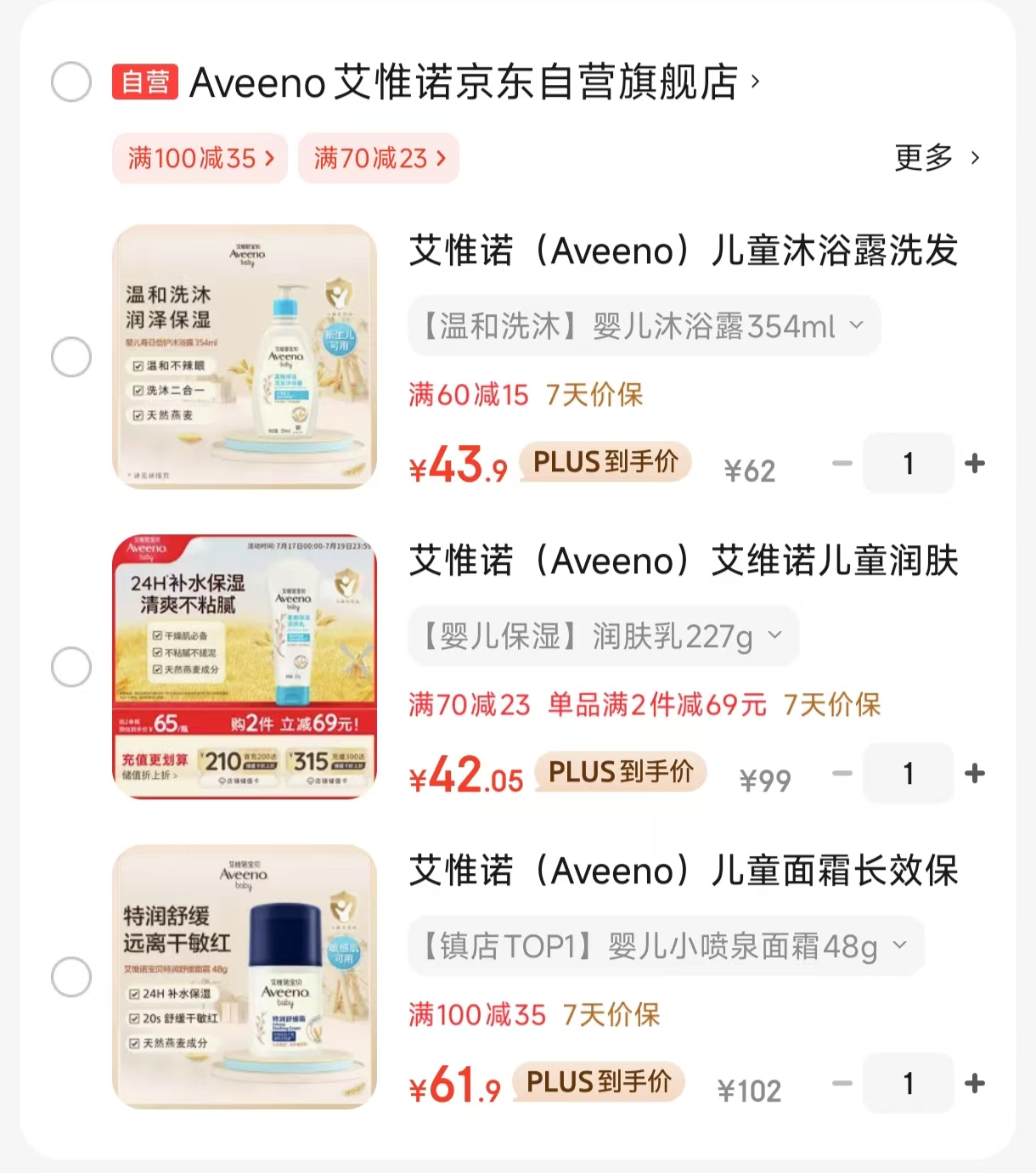The width and height of the screenshot is (1036, 1173).
Task: Click the PLUS 到手价 tag on the 面霜 item
Action: (x=597, y=1083)
